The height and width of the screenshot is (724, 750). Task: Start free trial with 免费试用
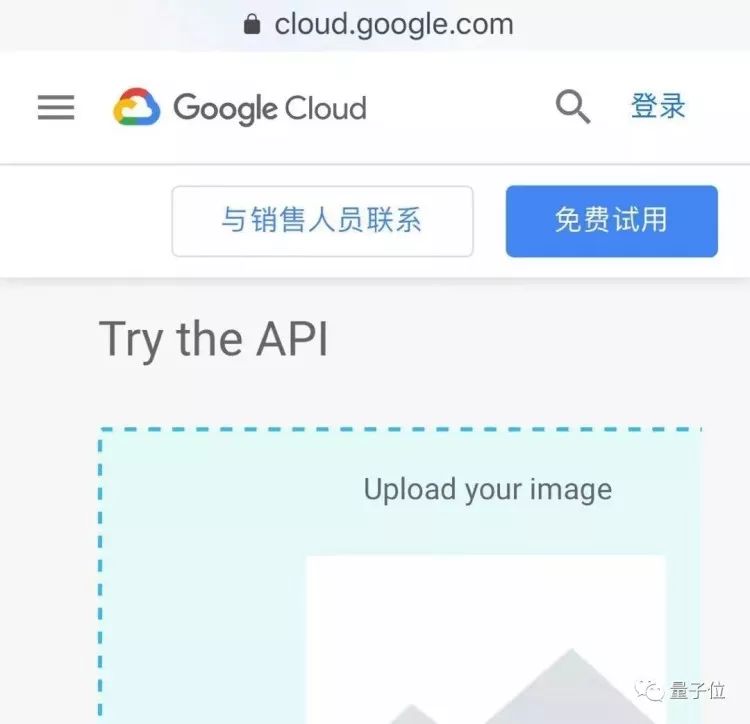[611, 221]
